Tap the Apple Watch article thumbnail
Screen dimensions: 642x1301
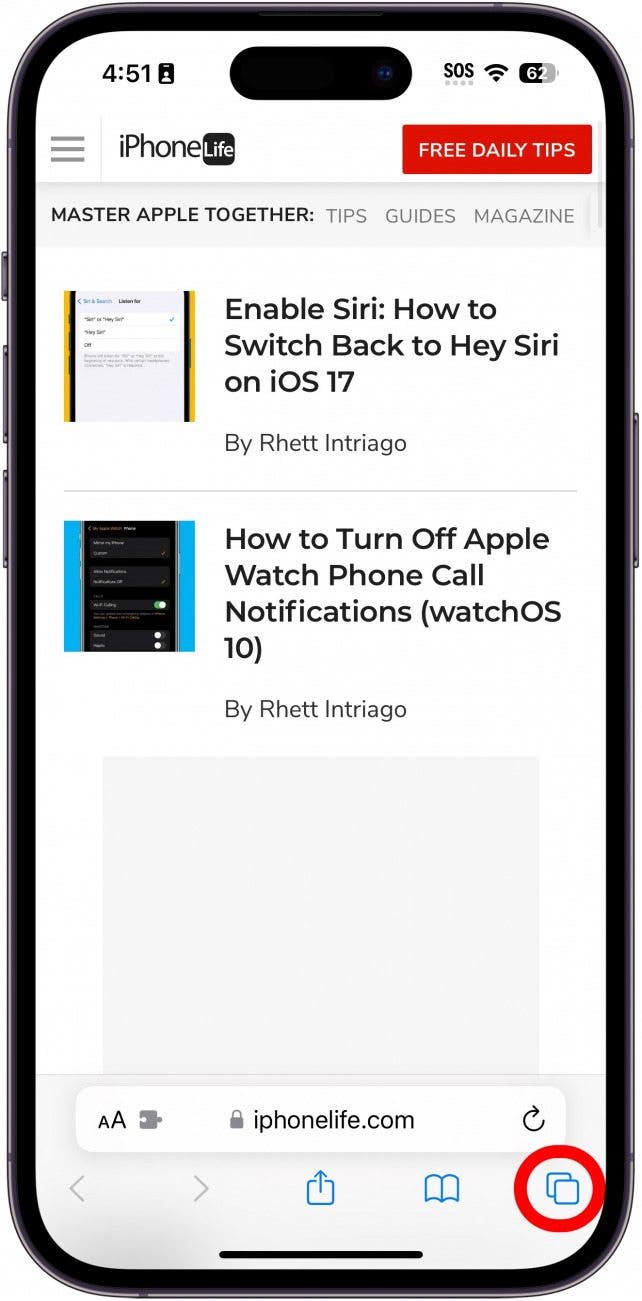pyautogui.click(x=129, y=586)
